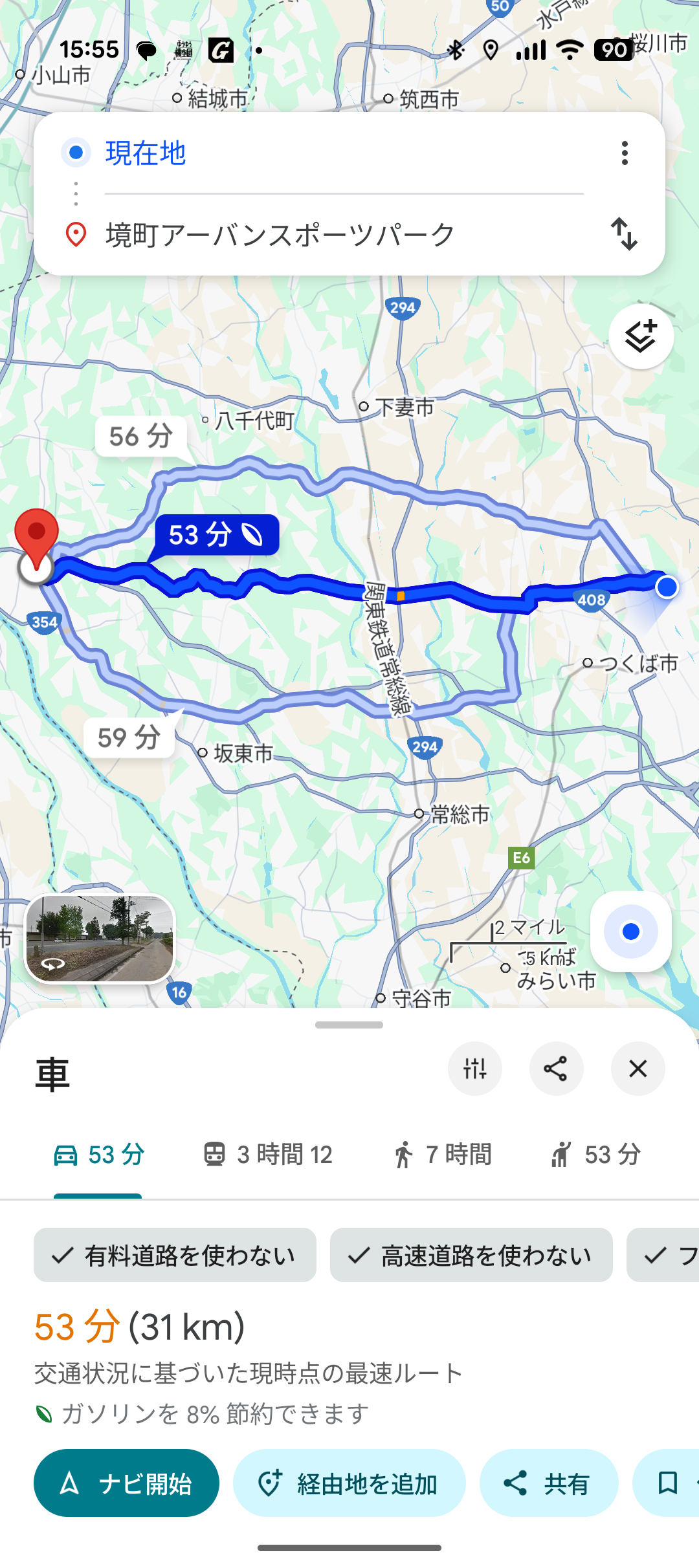Toggle the 有料道路を使わない chip

point(175,1256)
